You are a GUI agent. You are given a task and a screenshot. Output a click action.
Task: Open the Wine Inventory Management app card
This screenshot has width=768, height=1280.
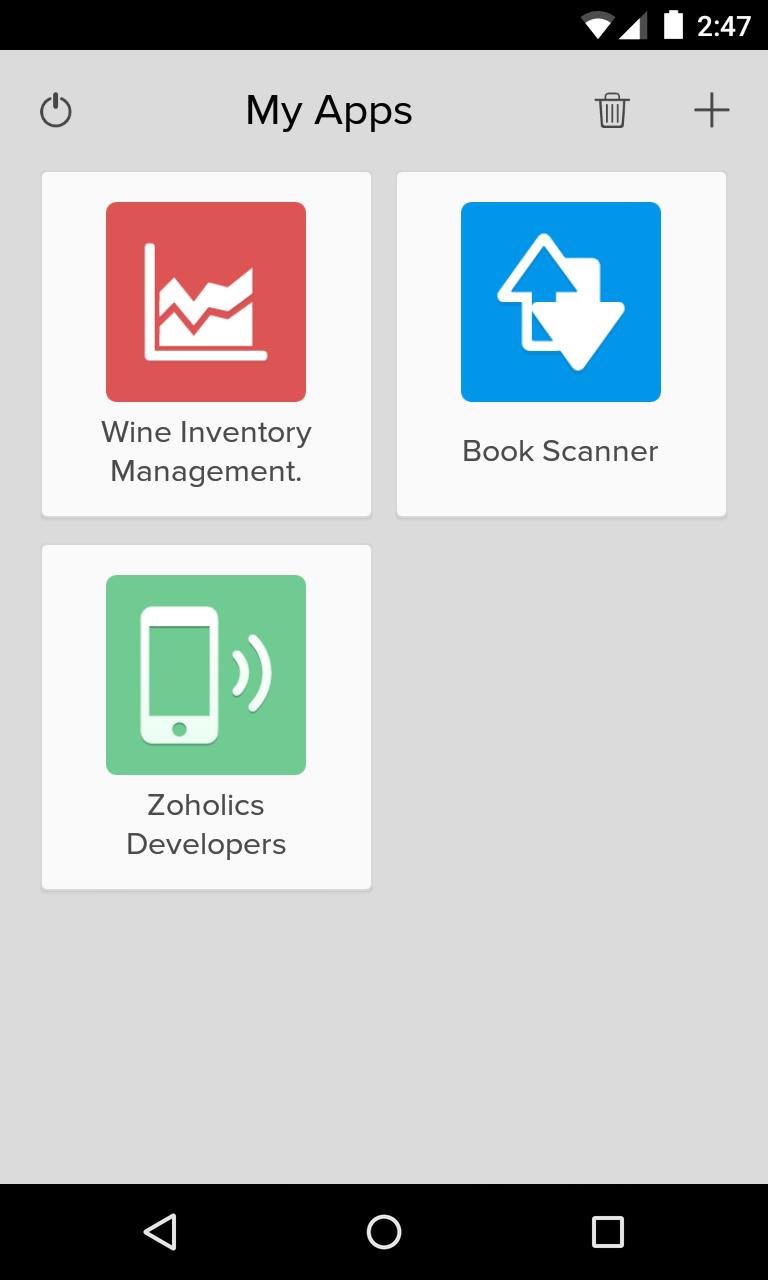click(206, 343)
